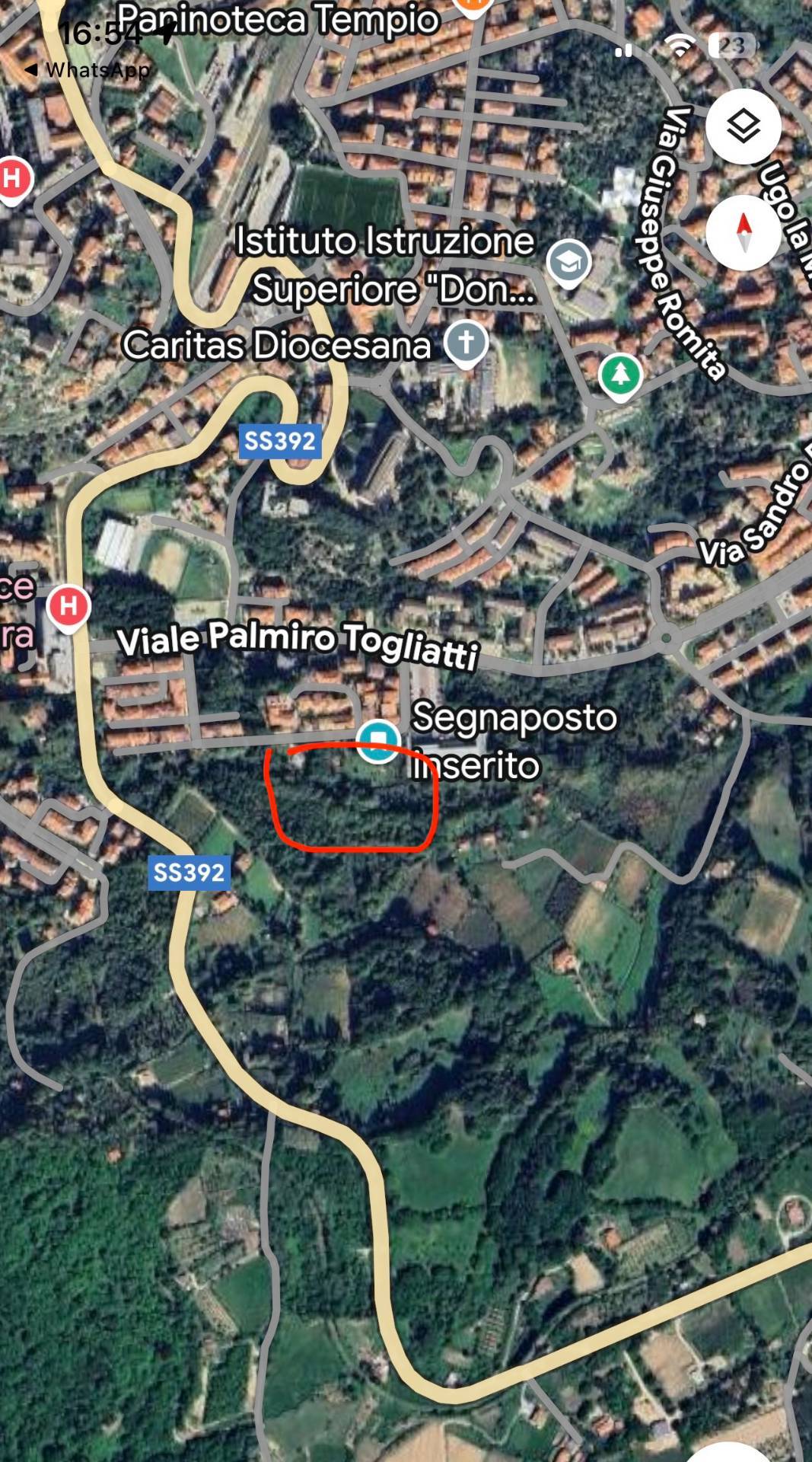Click the lower SS392 route shield
This screenshot has height=1462, width=812.
coord(189,873)
